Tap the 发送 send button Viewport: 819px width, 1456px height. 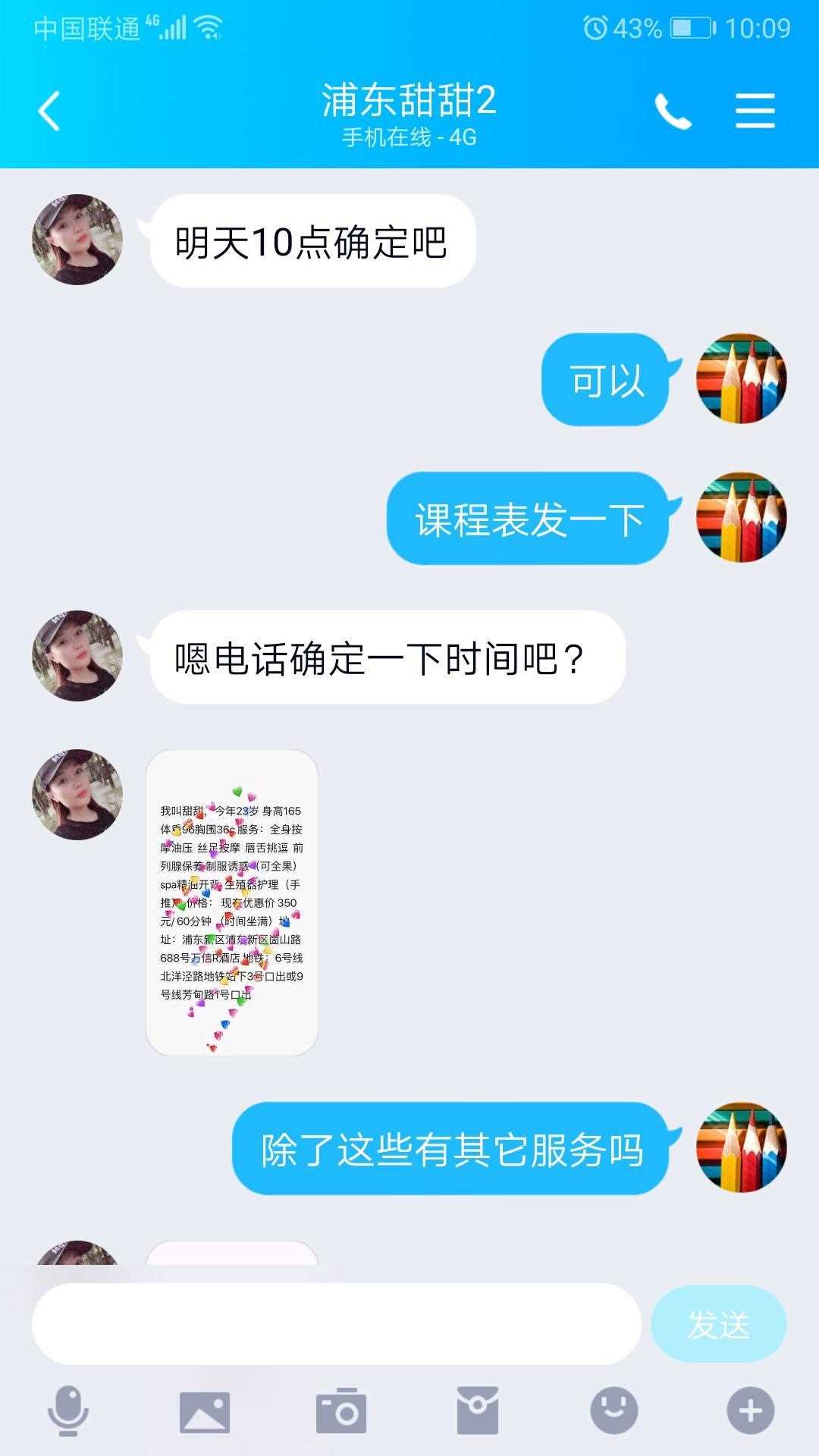click(717, 1324)
